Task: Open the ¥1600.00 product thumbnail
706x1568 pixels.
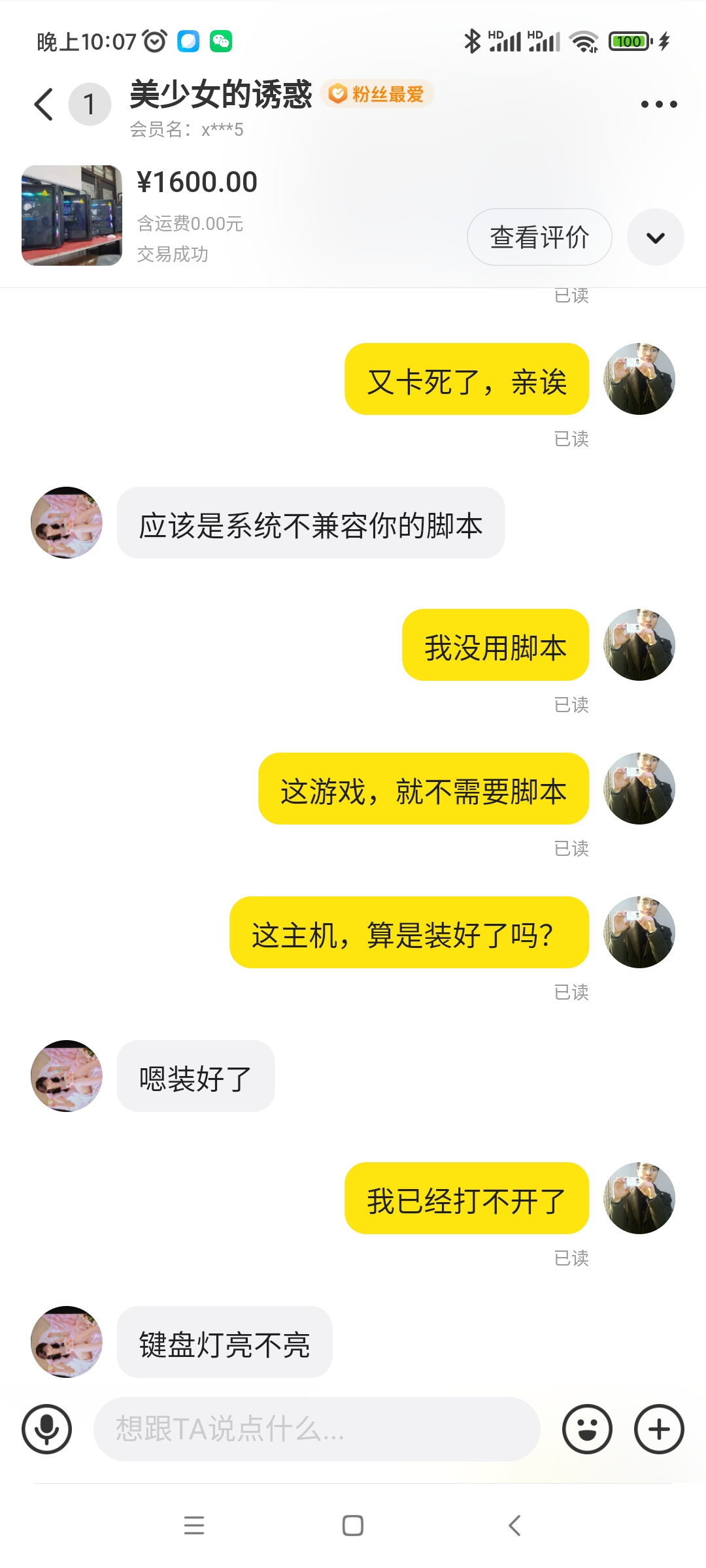Action: click(x=72, y=216)
